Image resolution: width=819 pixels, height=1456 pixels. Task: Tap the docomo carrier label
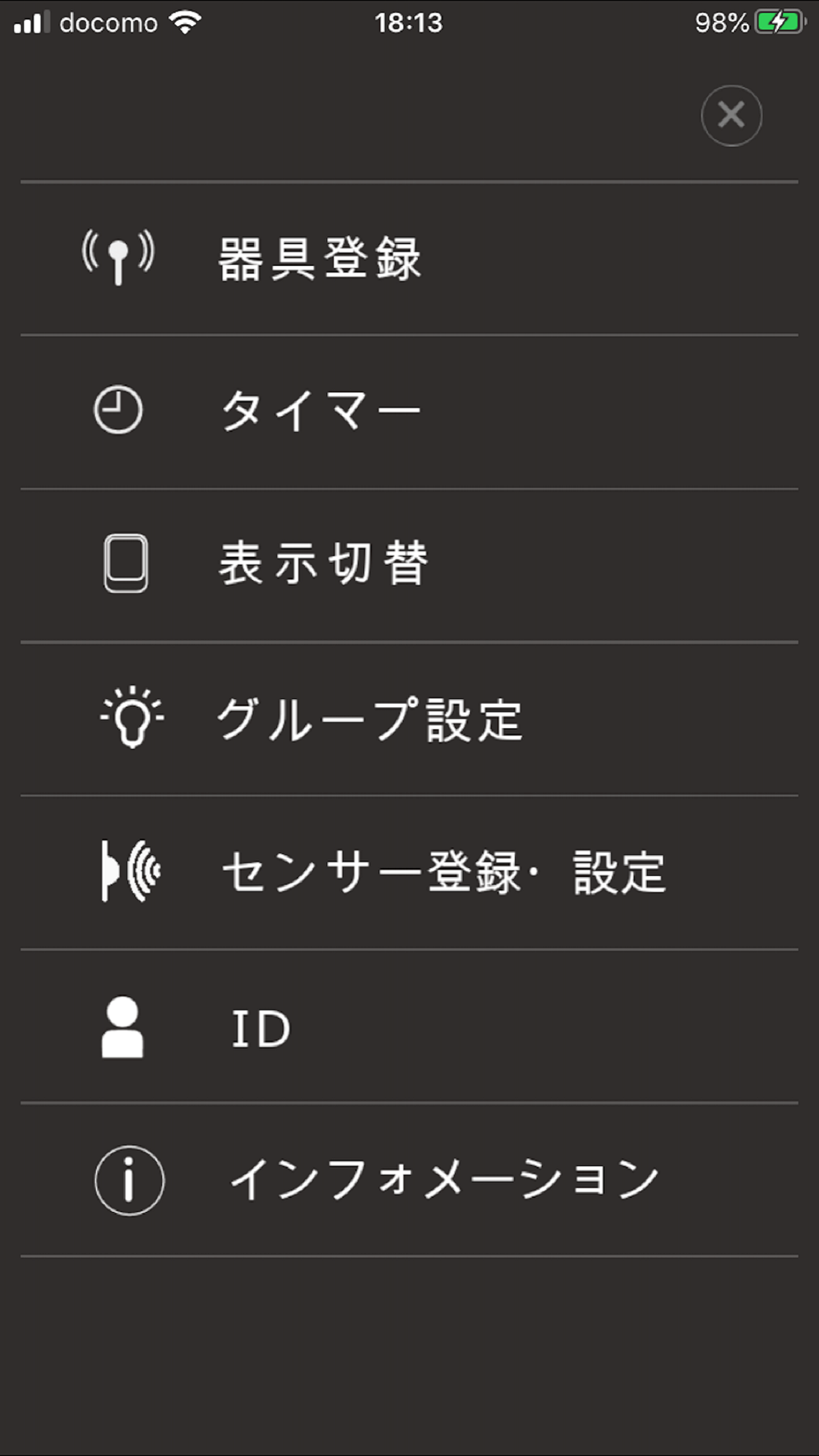[x=109, y=22]
